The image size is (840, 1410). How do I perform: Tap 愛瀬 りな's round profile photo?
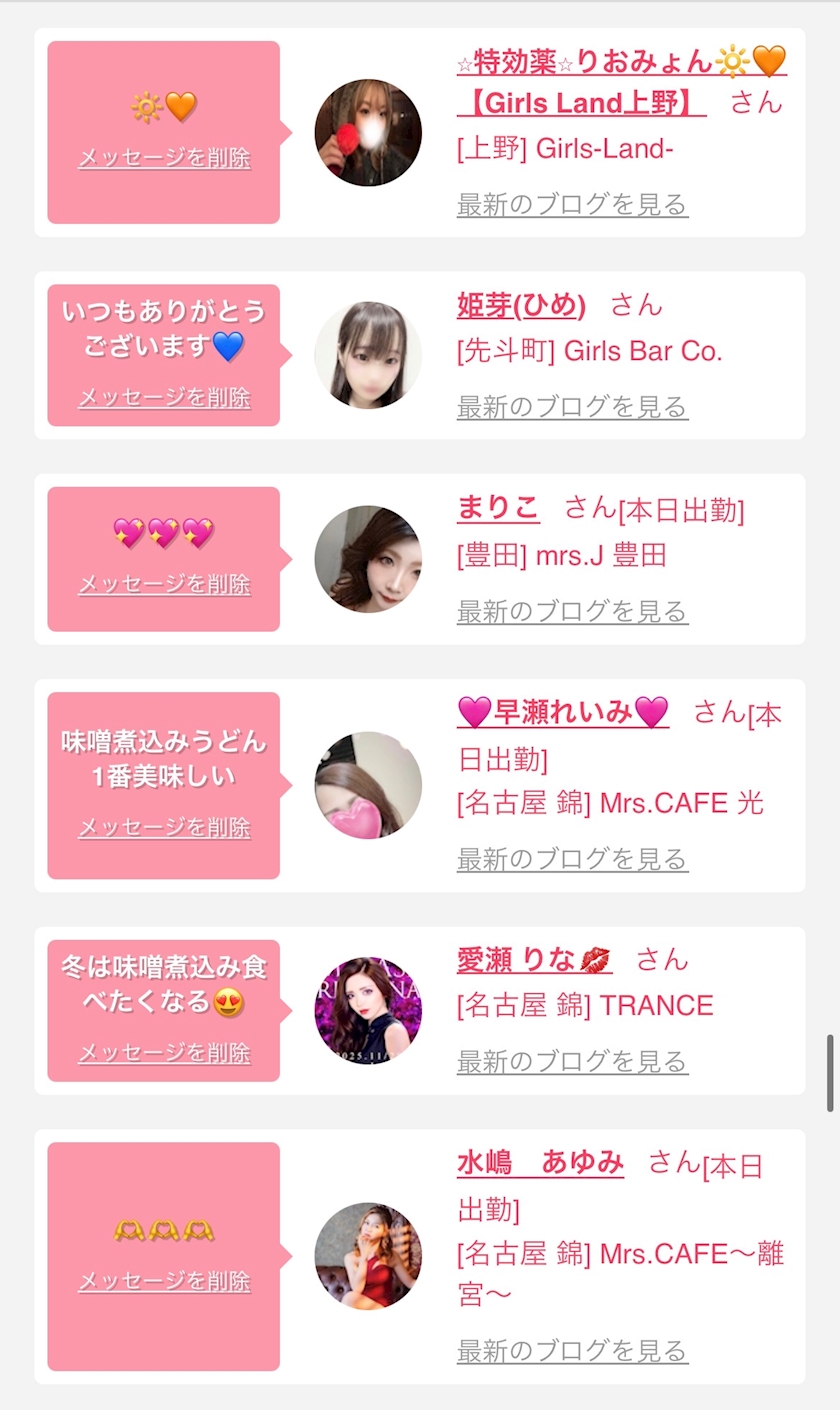(x=368, y=1010)
